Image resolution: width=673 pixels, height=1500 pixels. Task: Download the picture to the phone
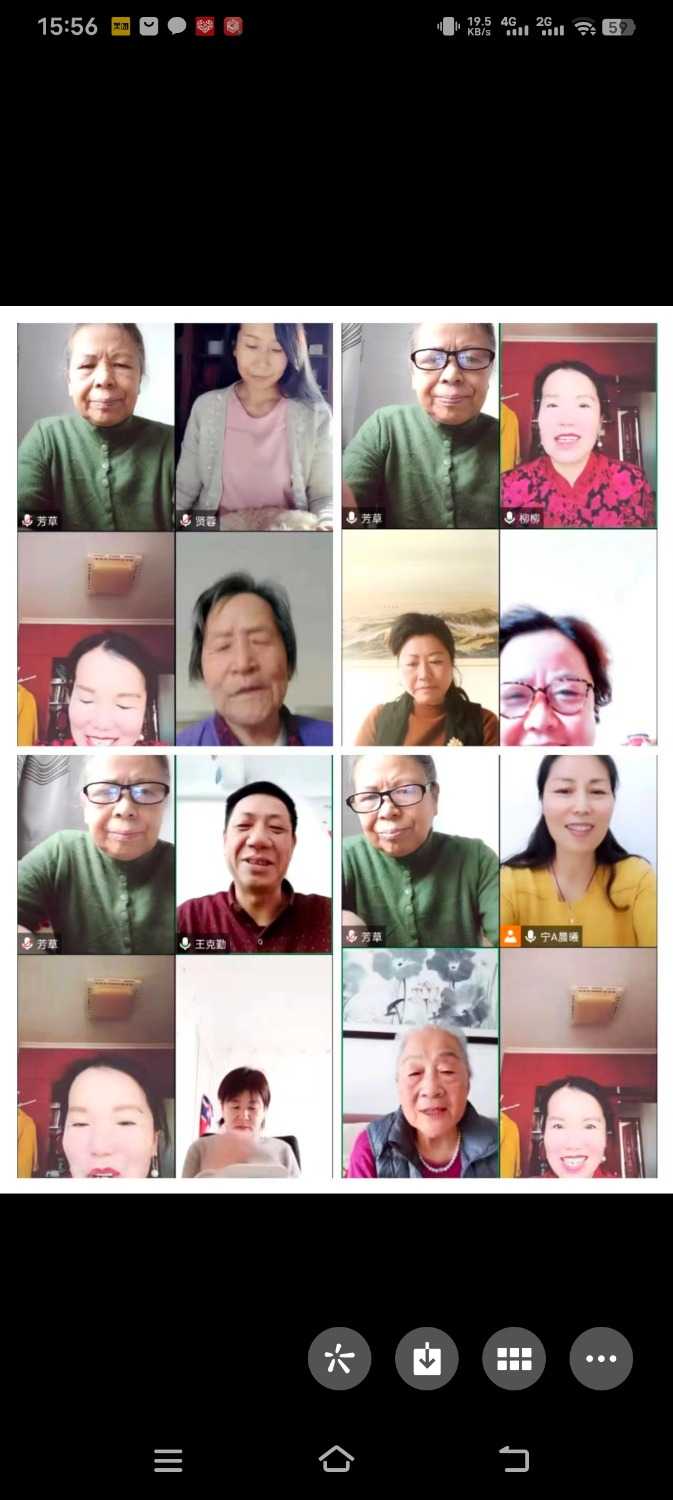click(427, 1358)
